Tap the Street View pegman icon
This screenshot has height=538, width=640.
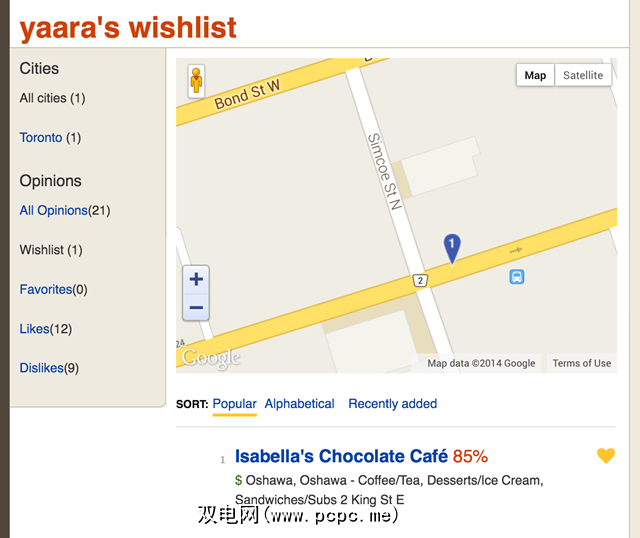pos(196,81)
